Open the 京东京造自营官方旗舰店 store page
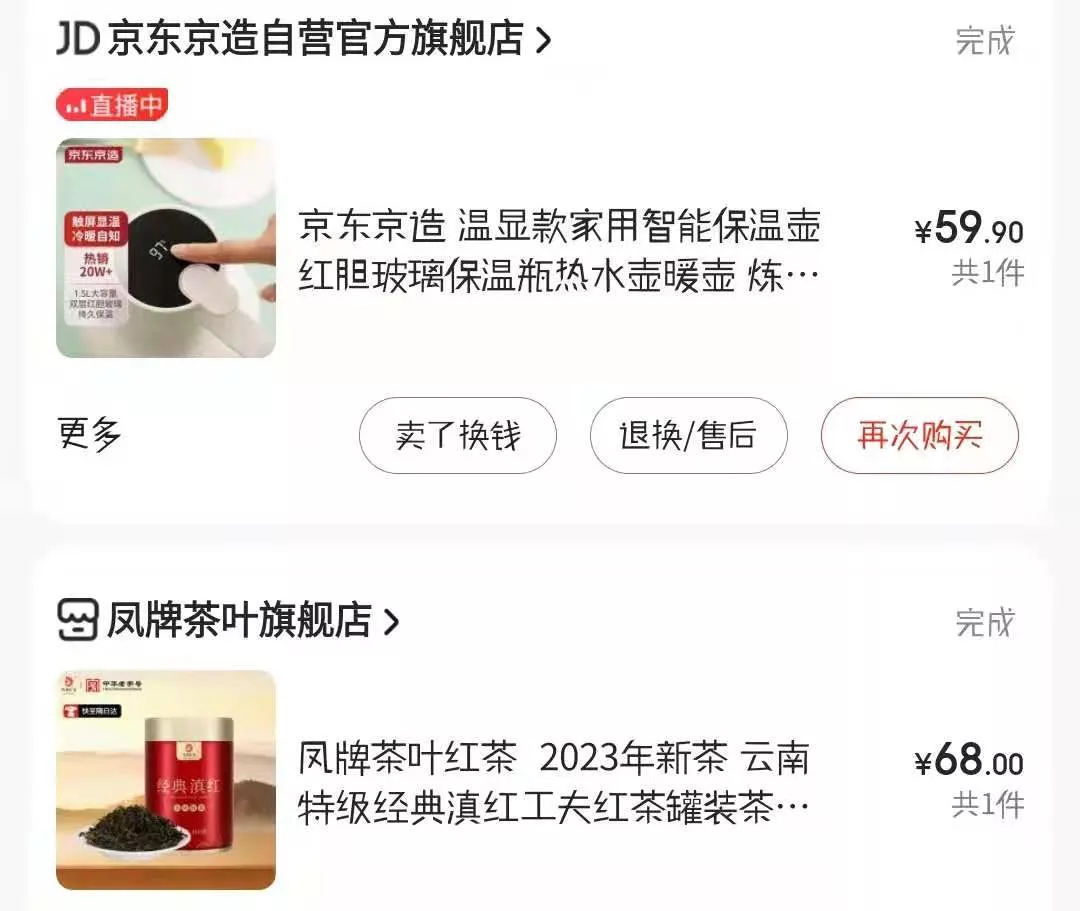This screenshot has height=911, width=1080. point(303,39)
